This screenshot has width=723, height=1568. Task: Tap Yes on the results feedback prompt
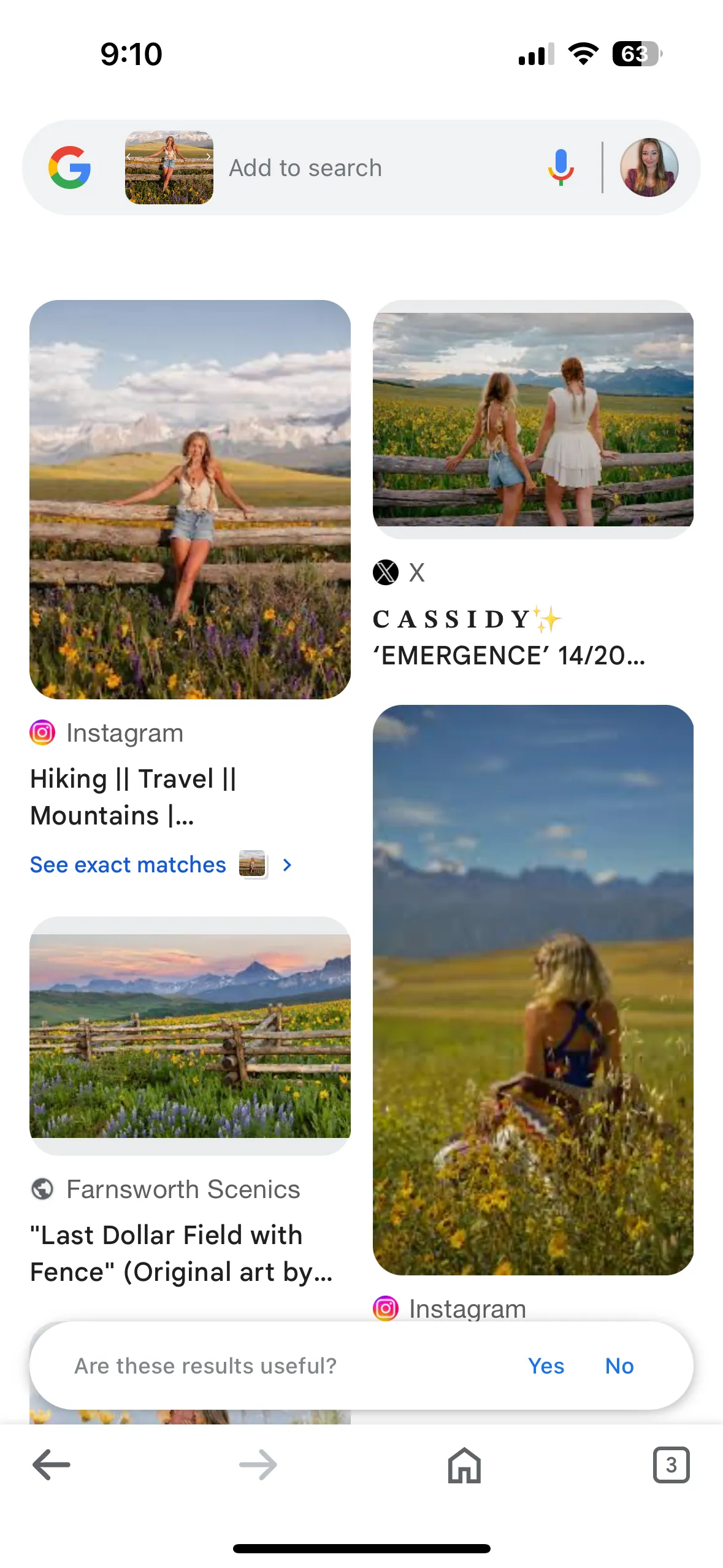click(546, 1366)
